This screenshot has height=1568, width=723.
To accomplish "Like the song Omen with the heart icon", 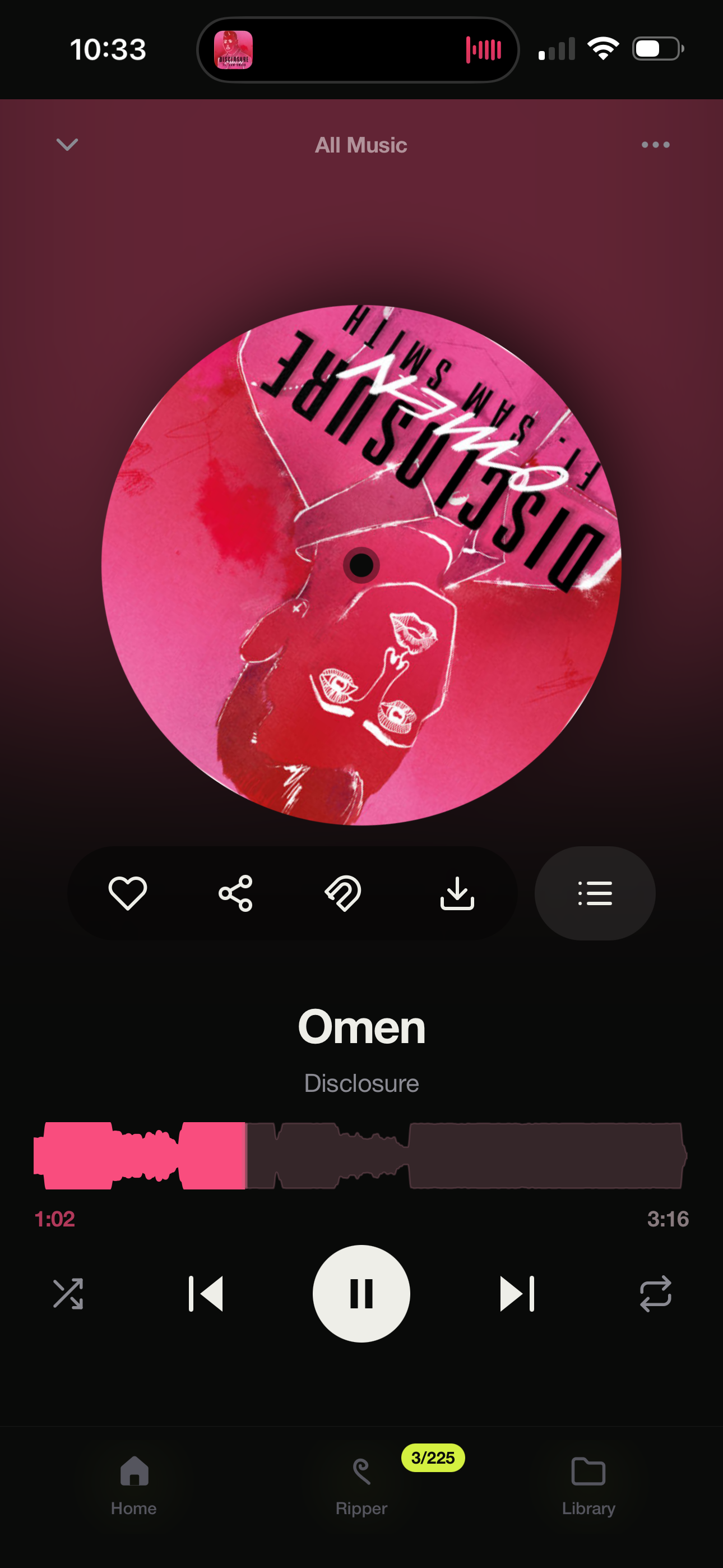I will pyautogui.click(x=127, y=893).
